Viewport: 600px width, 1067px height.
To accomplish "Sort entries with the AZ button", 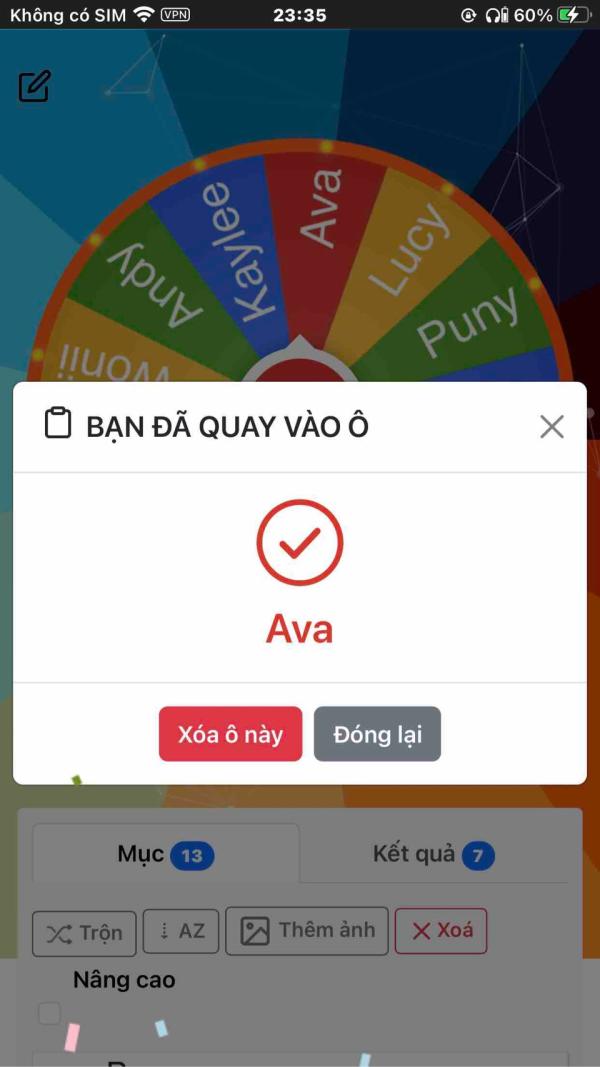I will [x=181, y=932].
